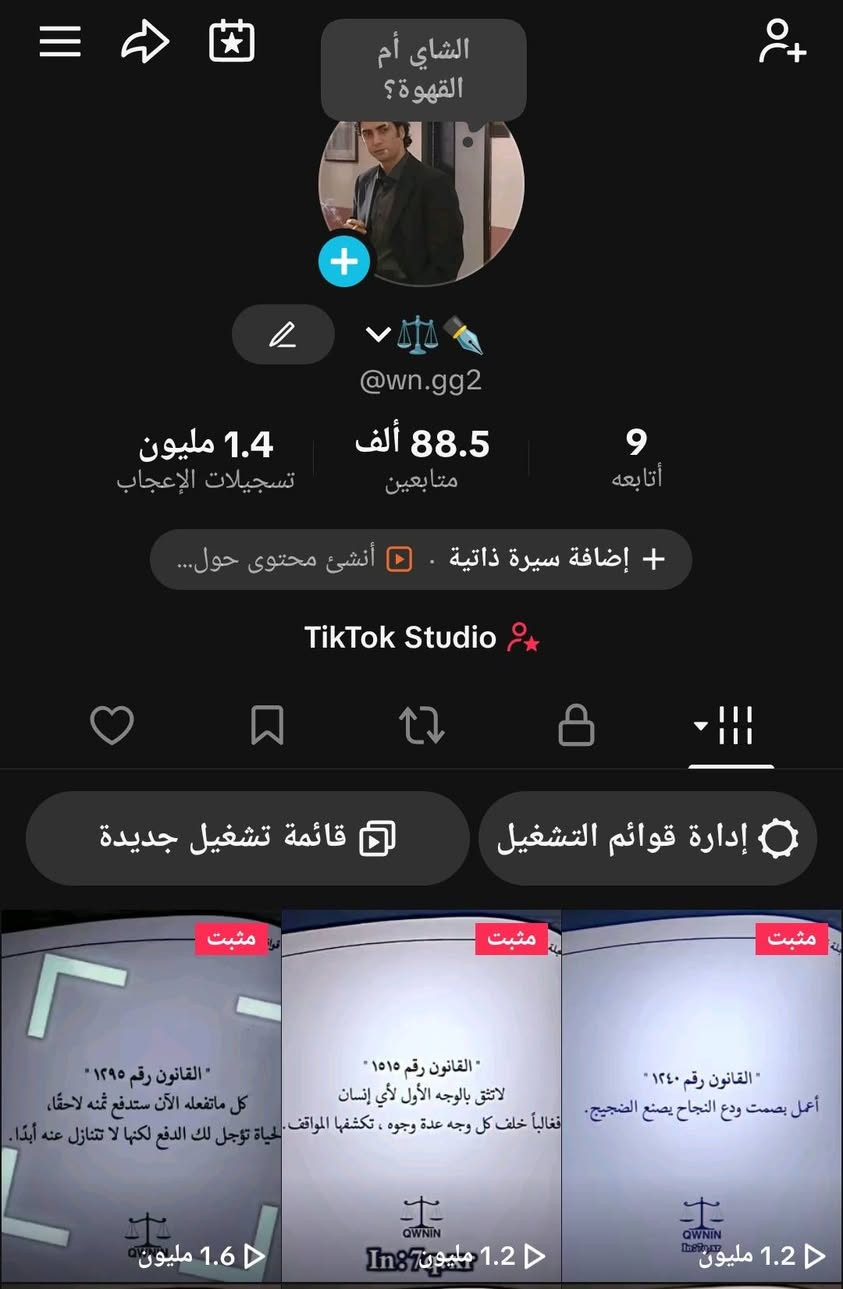Tap the followers count 88.5 ألف
Viewport: 843px width, 1289px height.
pyautogui.click(x=421, y=455)
